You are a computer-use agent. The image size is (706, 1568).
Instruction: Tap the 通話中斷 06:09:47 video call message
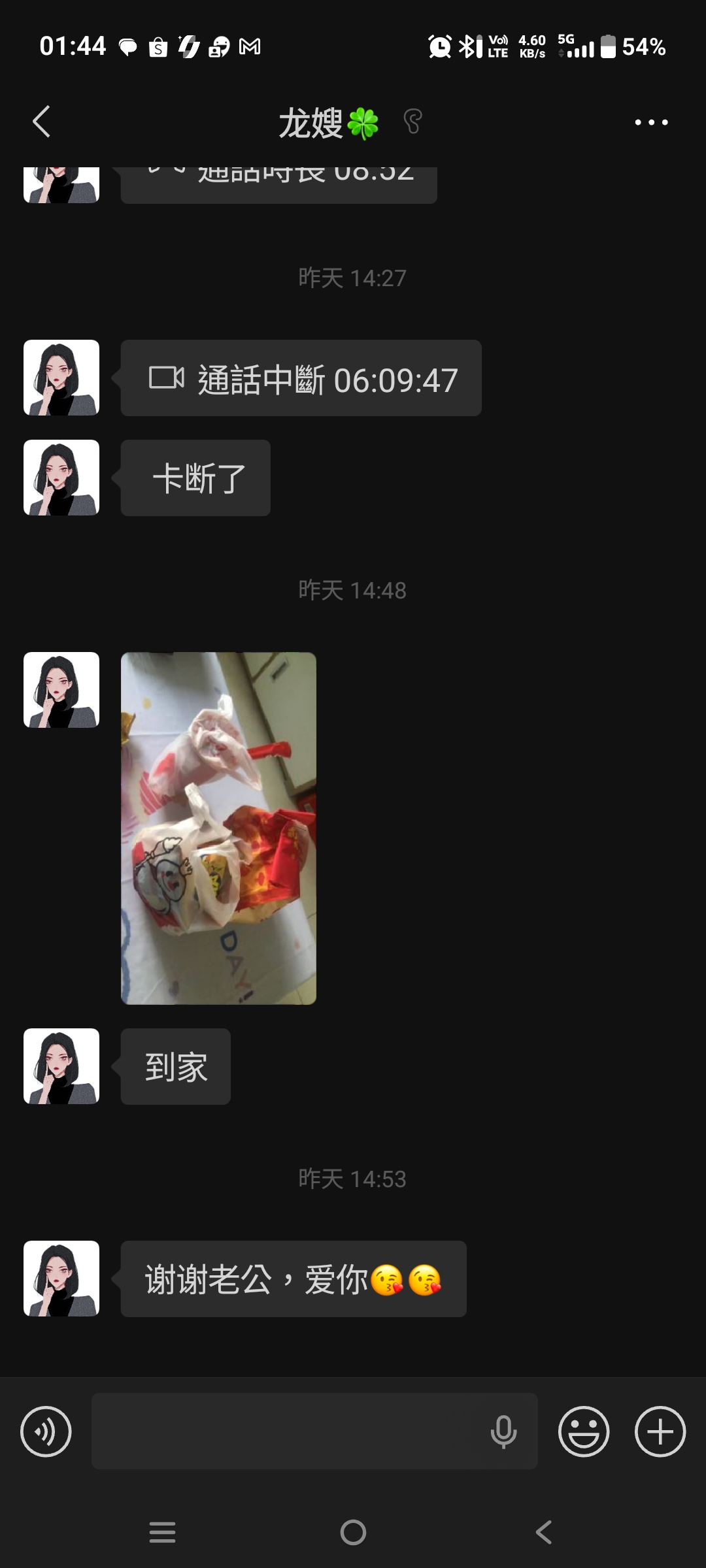[x=301, y=378]
